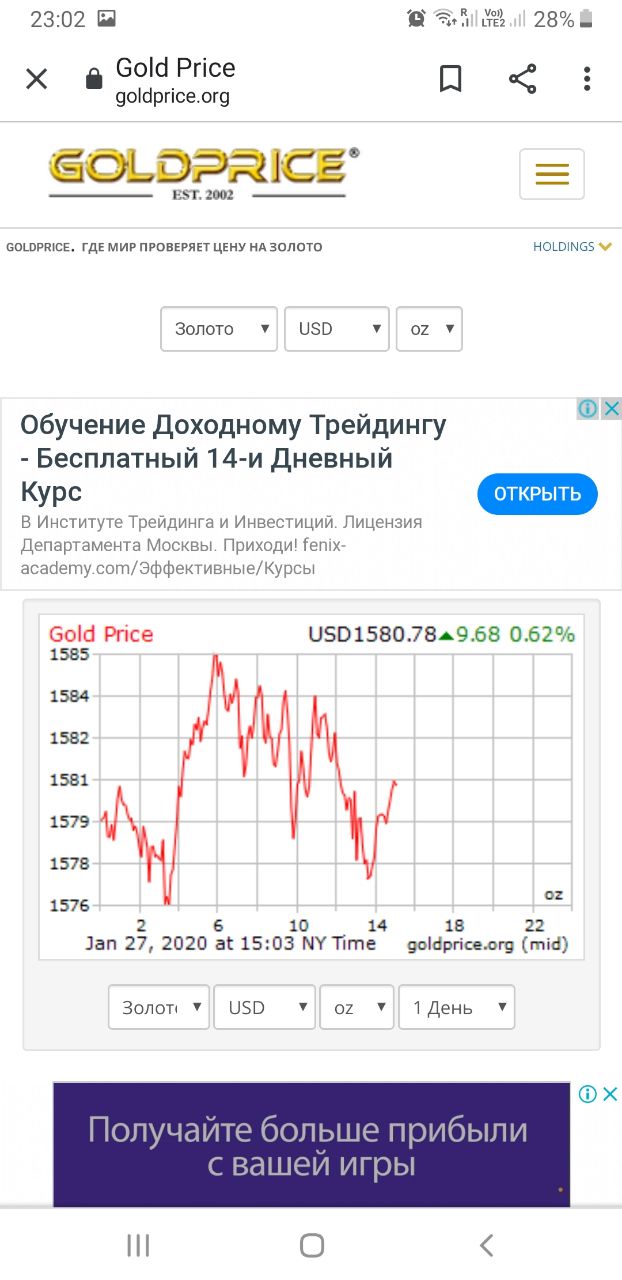
Task: Open the 1 День time range dropdown
Action: (x=457, y=1007)
